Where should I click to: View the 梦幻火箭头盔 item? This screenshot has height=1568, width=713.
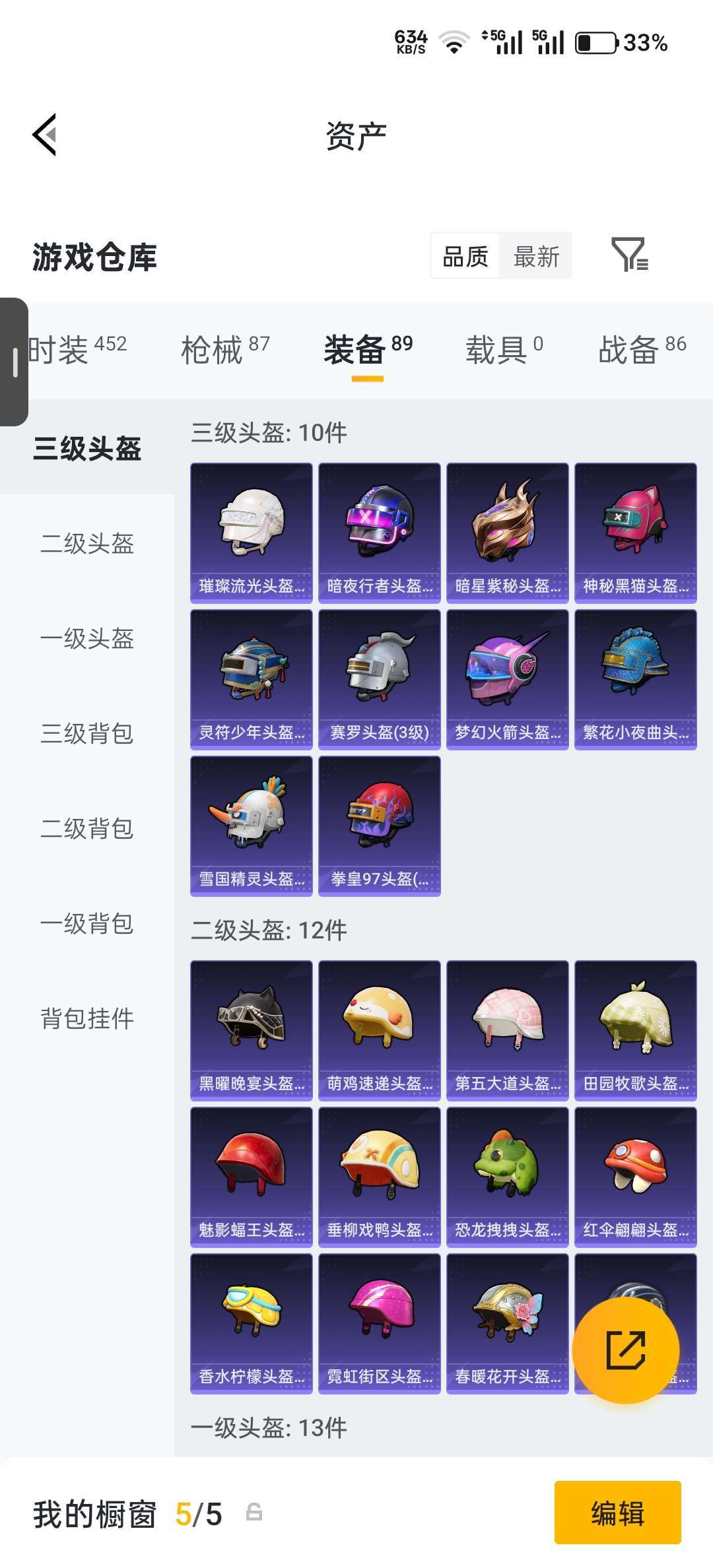tap(508, 680)
